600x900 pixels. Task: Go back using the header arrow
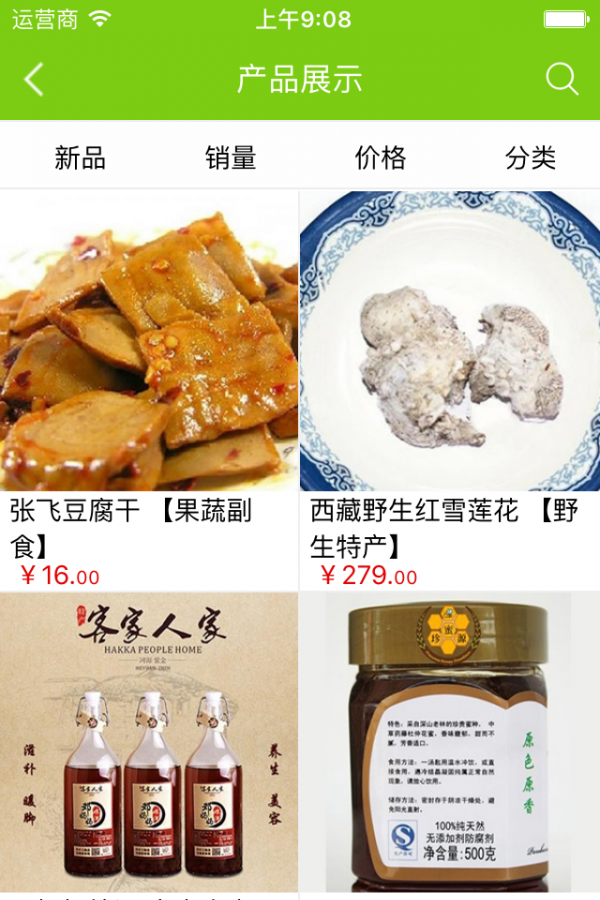[x=34, y=80]
